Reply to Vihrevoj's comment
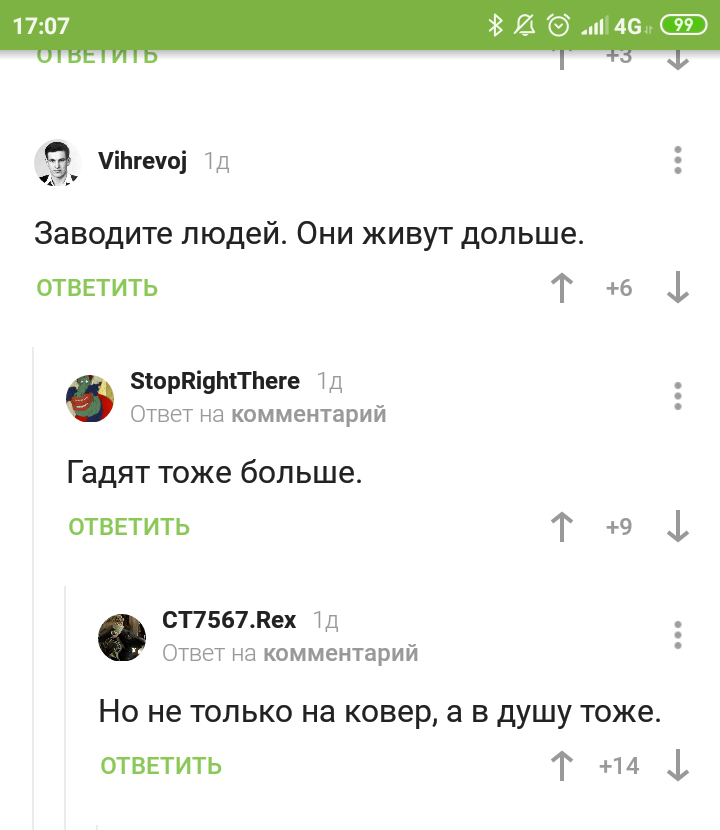 97,288
